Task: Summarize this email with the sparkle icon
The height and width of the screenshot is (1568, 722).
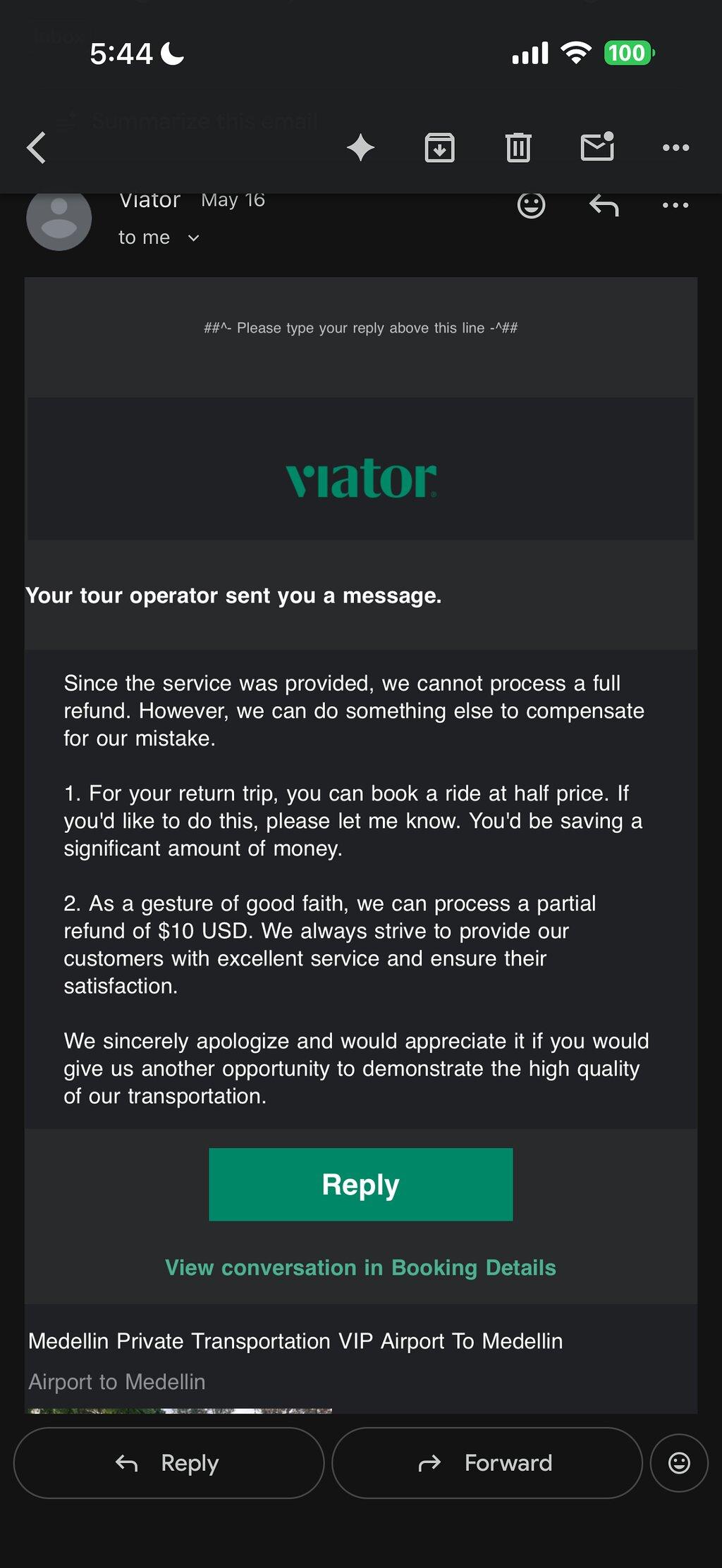Action: click(x=360, y=148)
